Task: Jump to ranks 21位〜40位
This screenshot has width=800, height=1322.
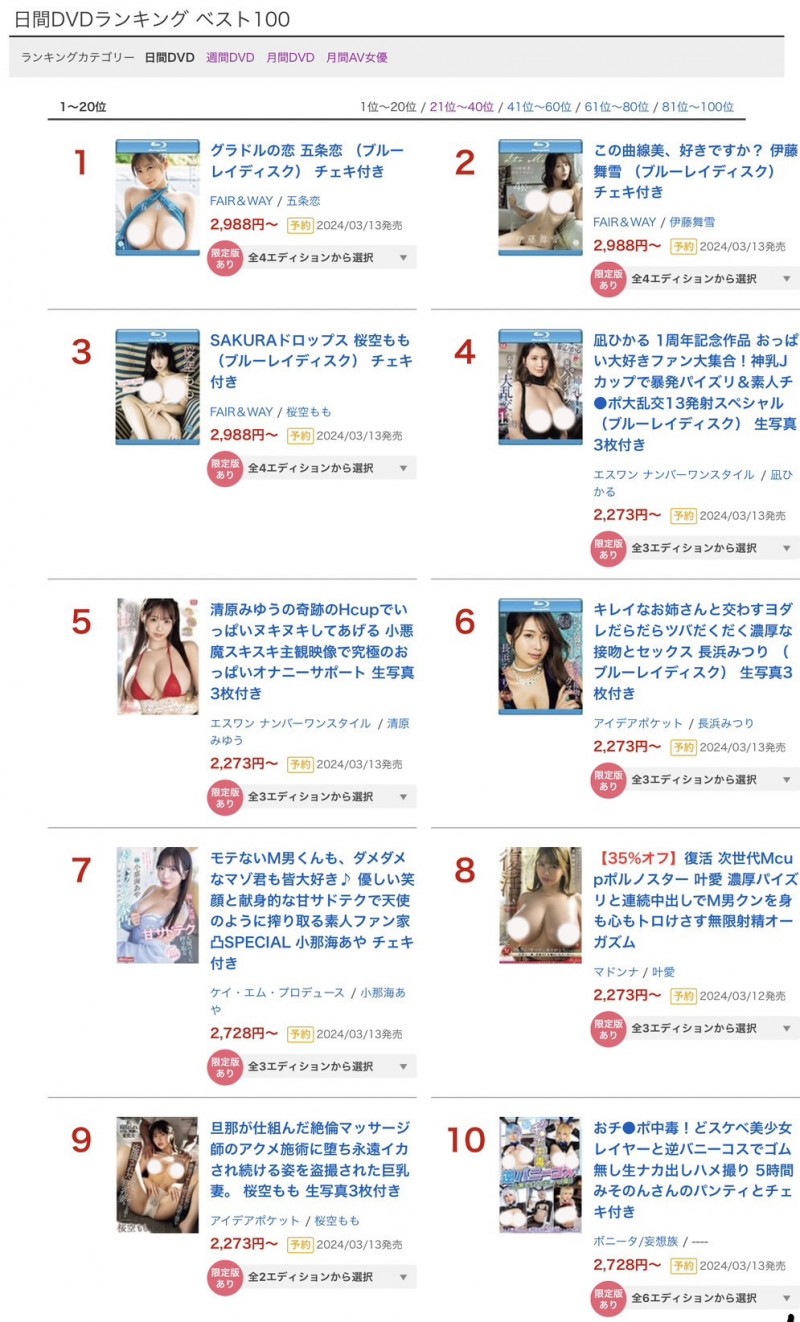Action: point(461,107)
